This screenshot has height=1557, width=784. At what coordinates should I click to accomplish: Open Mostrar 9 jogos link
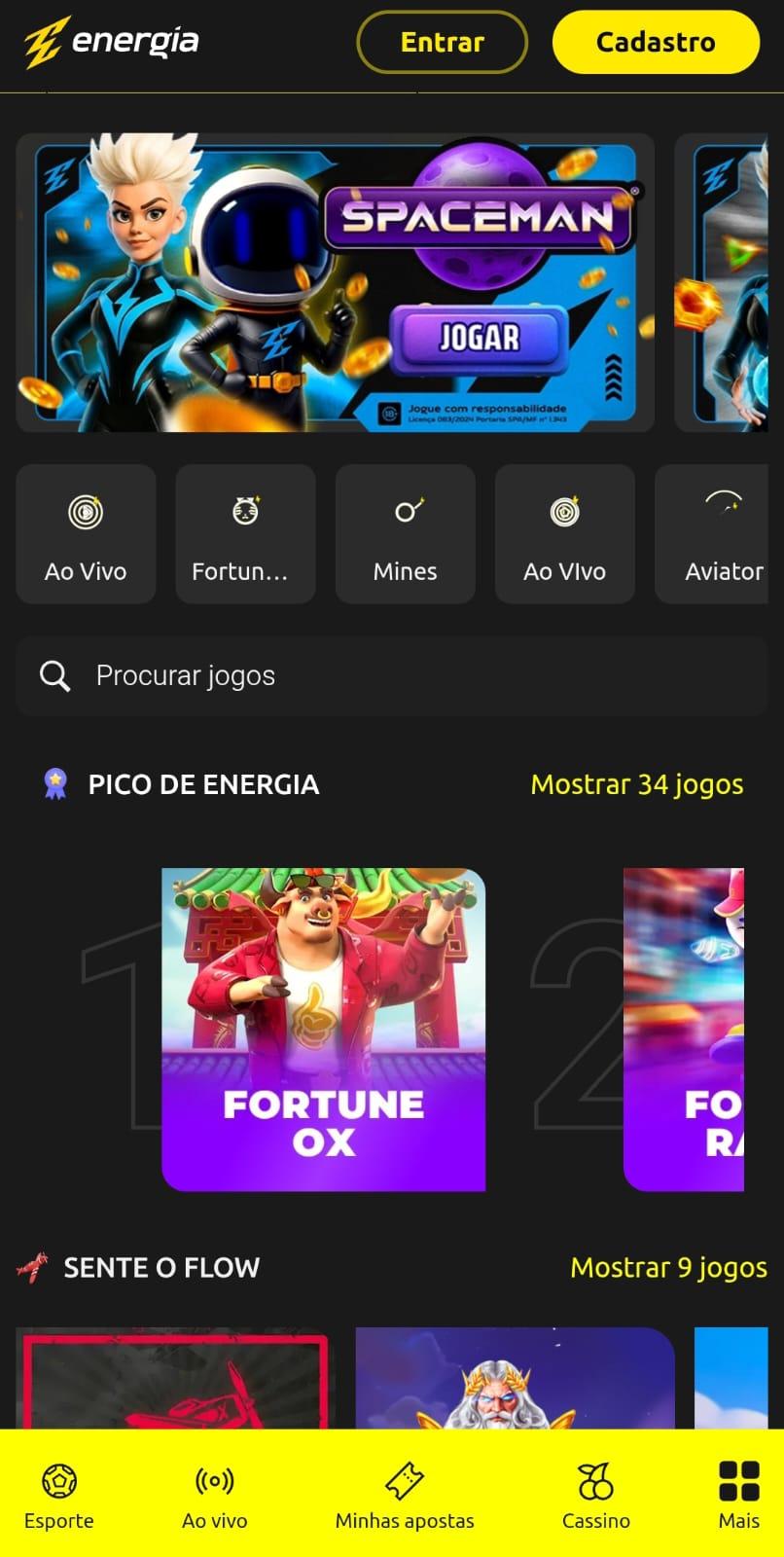(667, 1267)
